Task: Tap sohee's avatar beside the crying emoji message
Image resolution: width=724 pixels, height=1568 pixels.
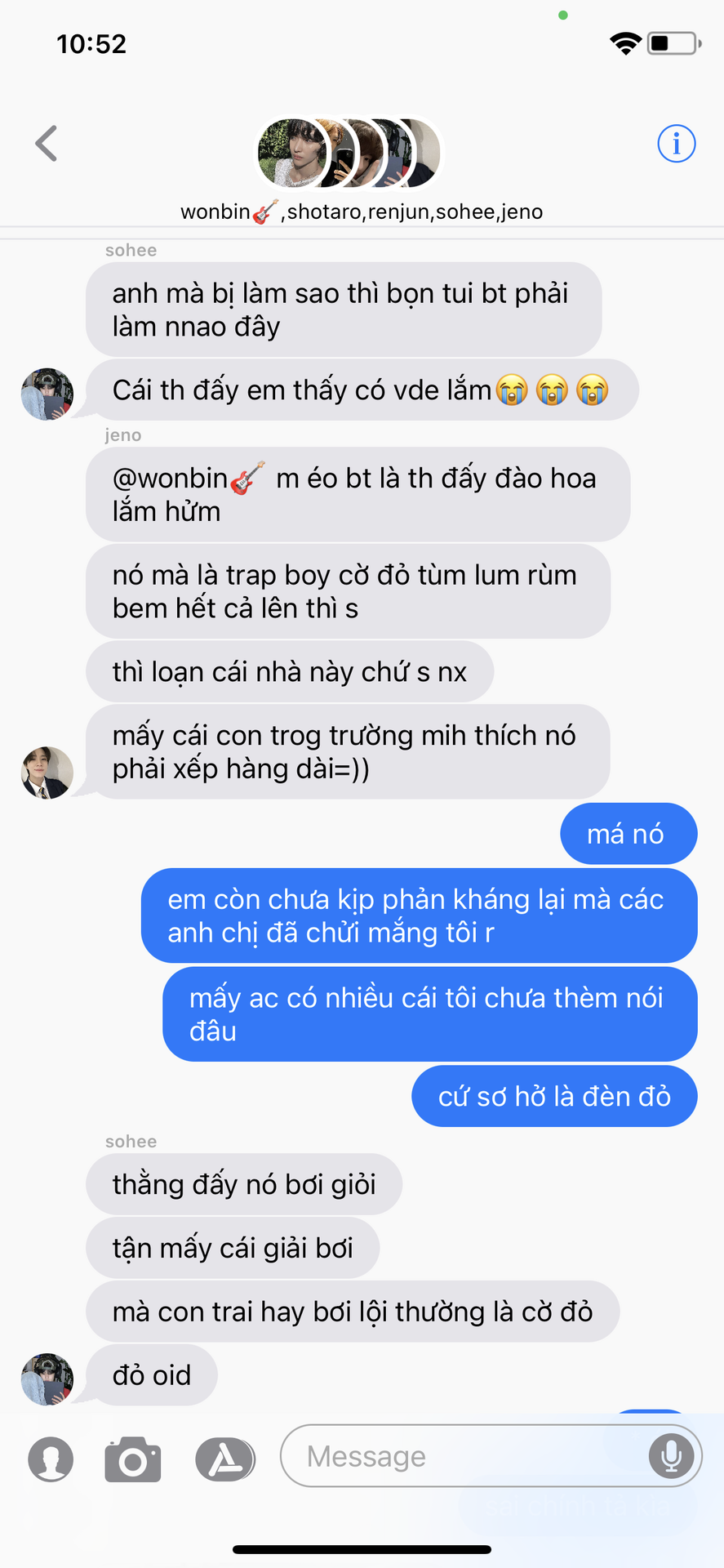Action: pos(47,394)
